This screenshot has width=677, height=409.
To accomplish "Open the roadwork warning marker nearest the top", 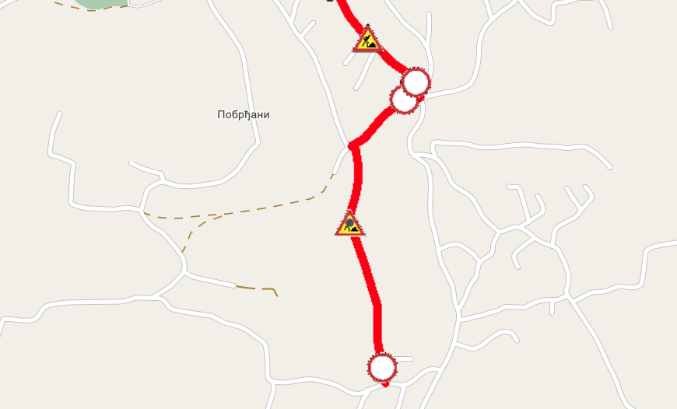I will pos(366,40).
